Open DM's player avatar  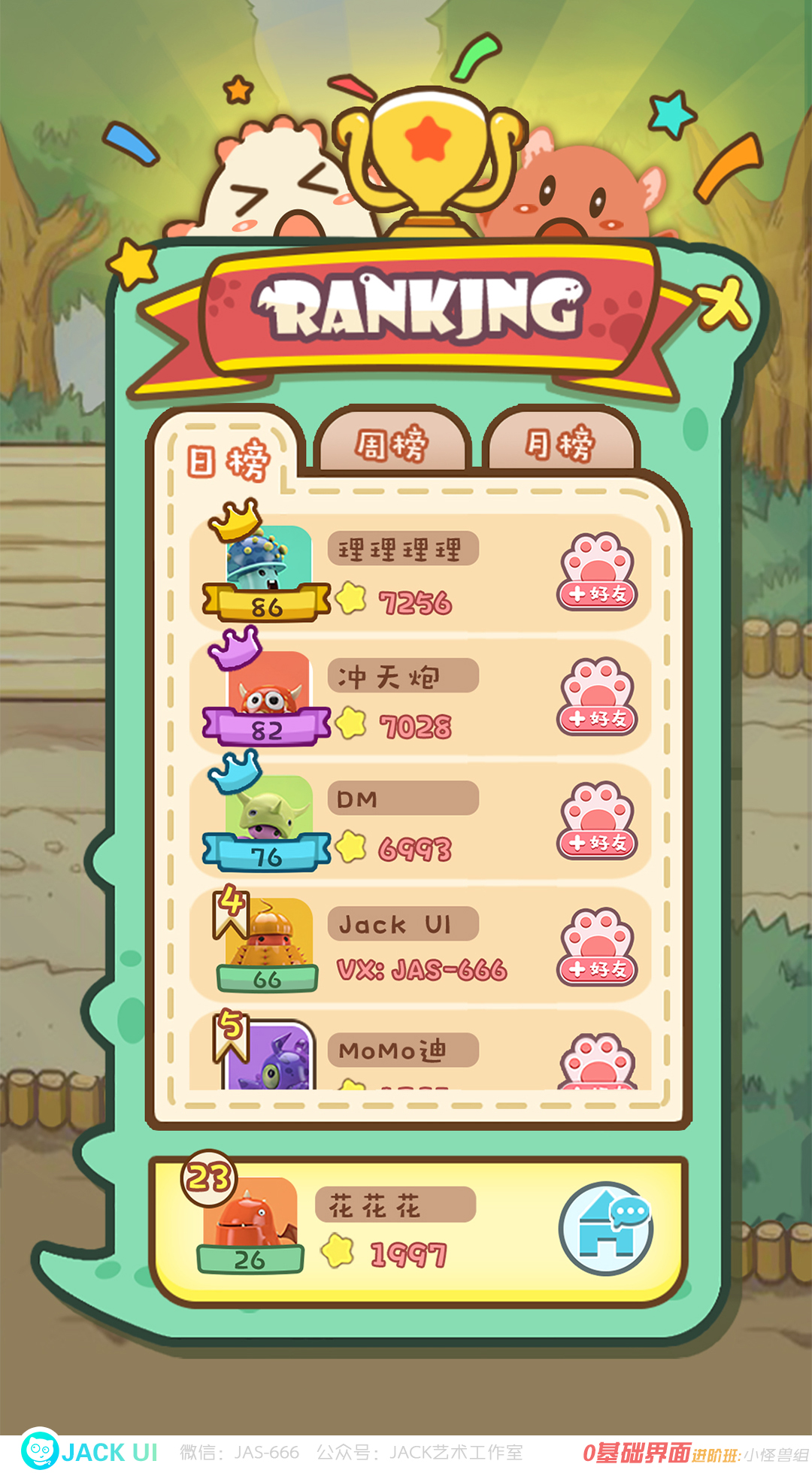pyautogui.click(x=268, y=809)
